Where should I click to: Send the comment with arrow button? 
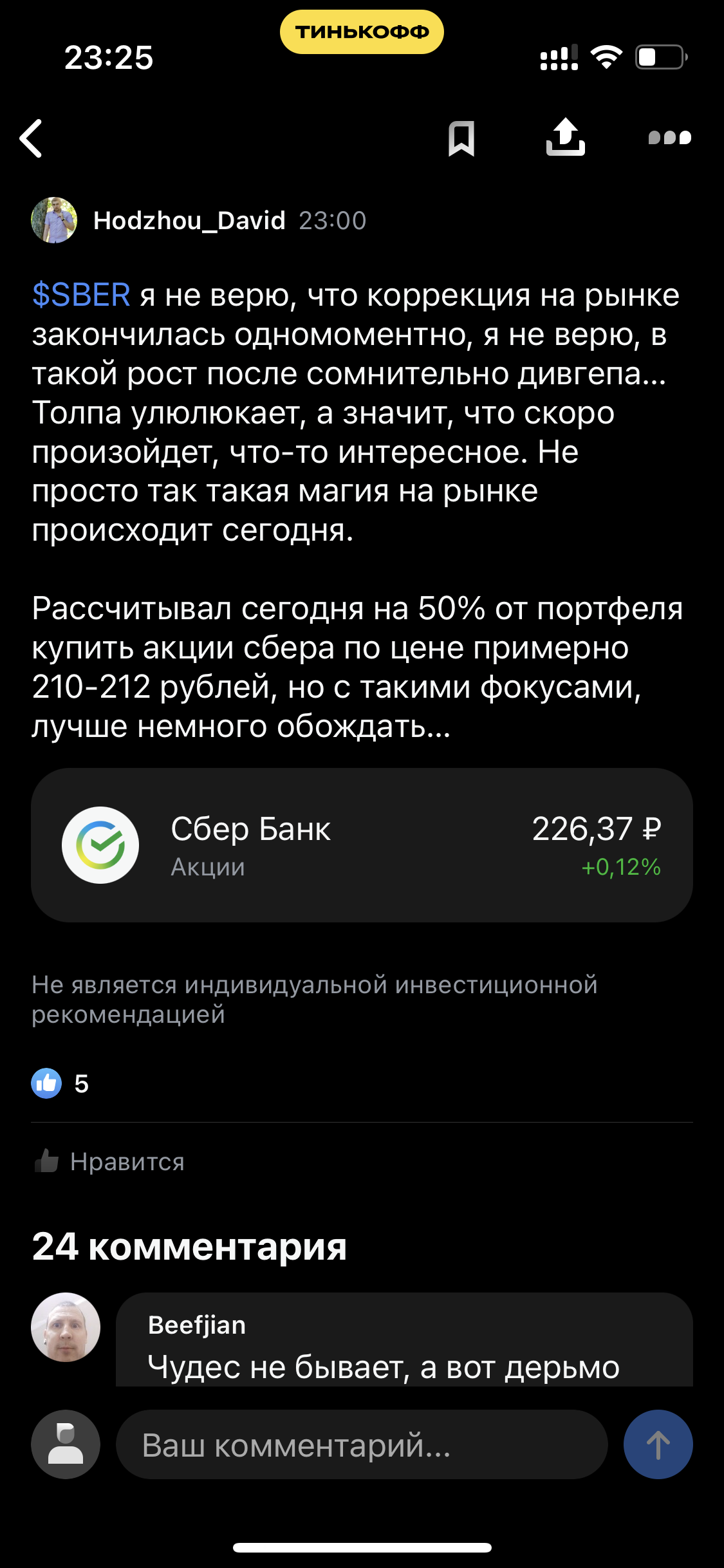tap(658, 1445)
